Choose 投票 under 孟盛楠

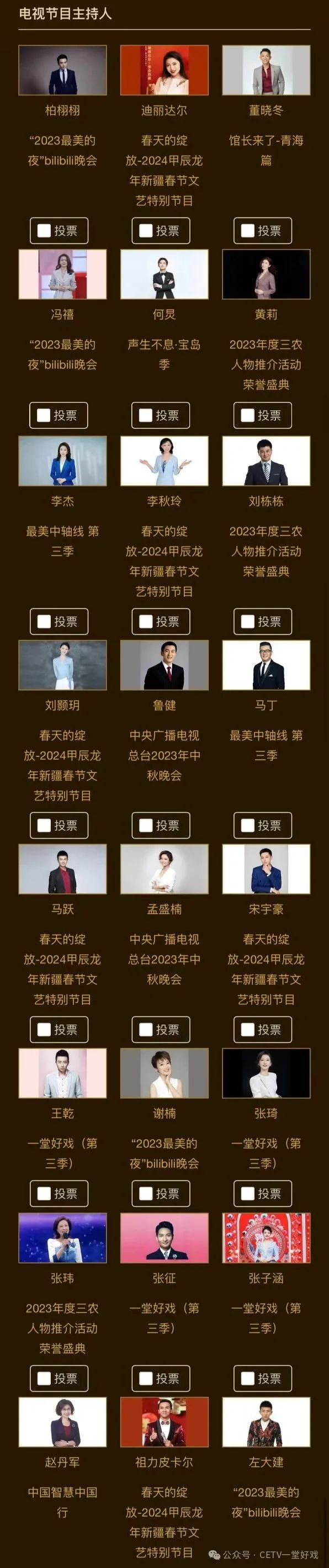(161, 1029)
